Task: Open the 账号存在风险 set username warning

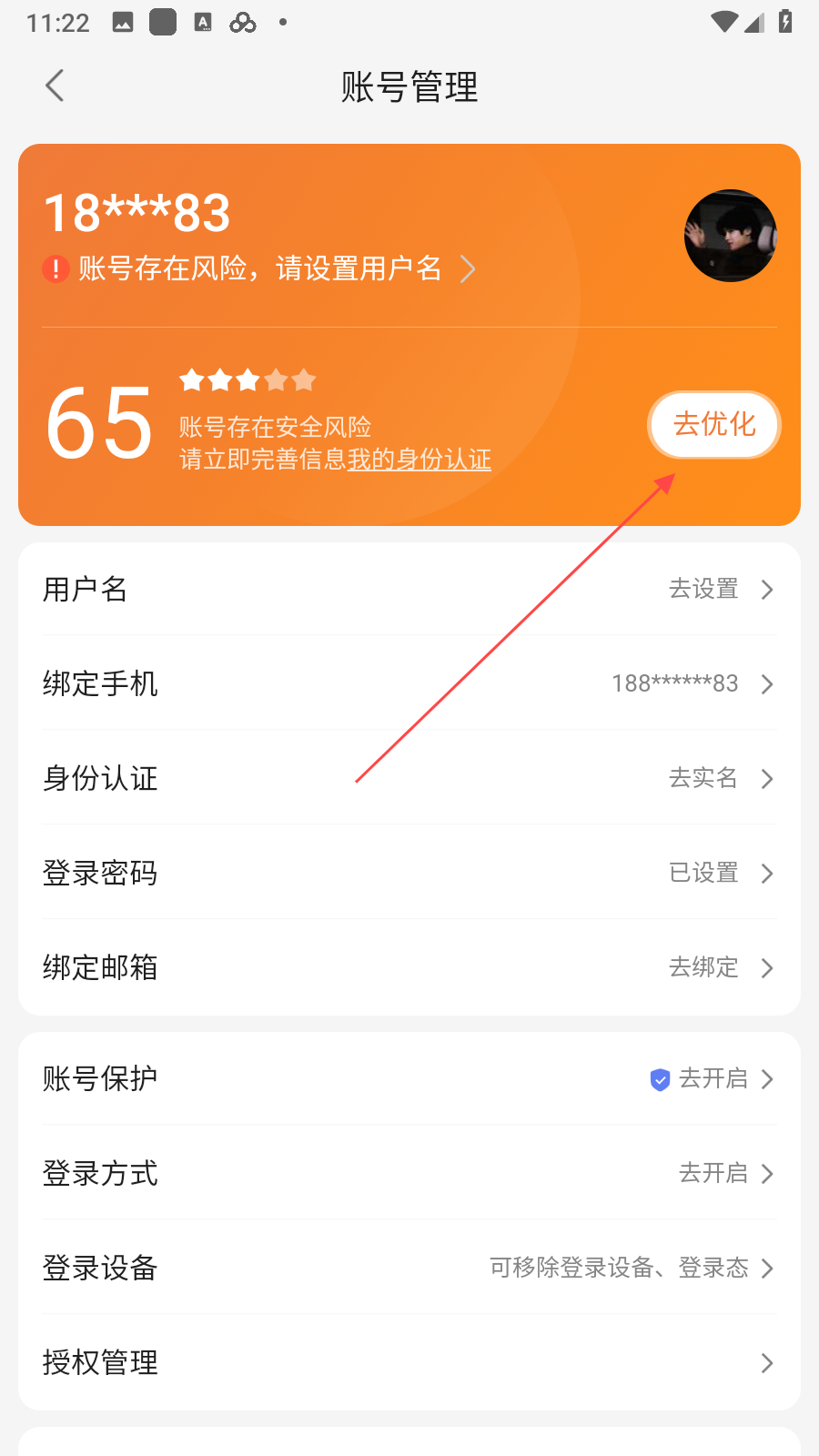Action: click(259, 268)
